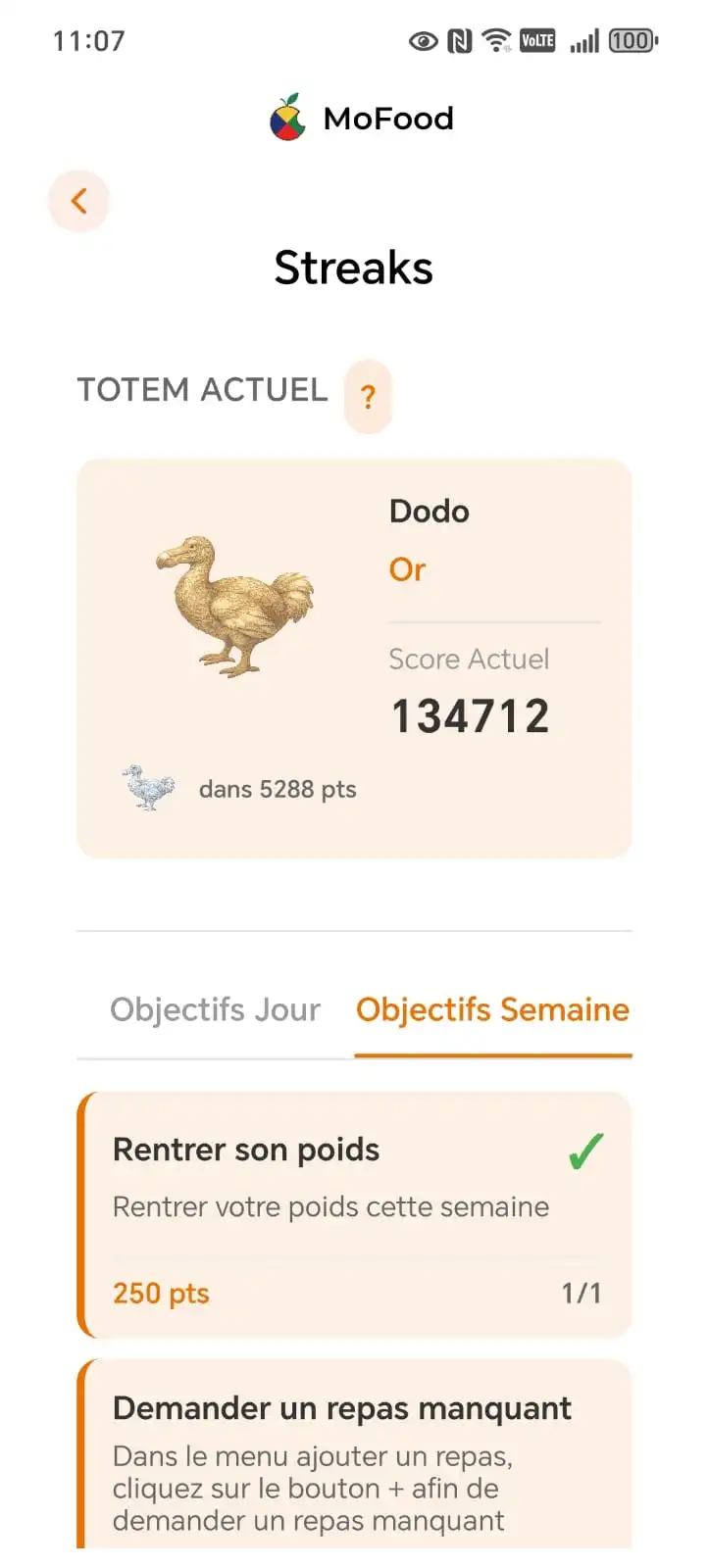Open the totem help question mark
The width and height of the screenshot is (709, 1568).
(x=368, y=397)
